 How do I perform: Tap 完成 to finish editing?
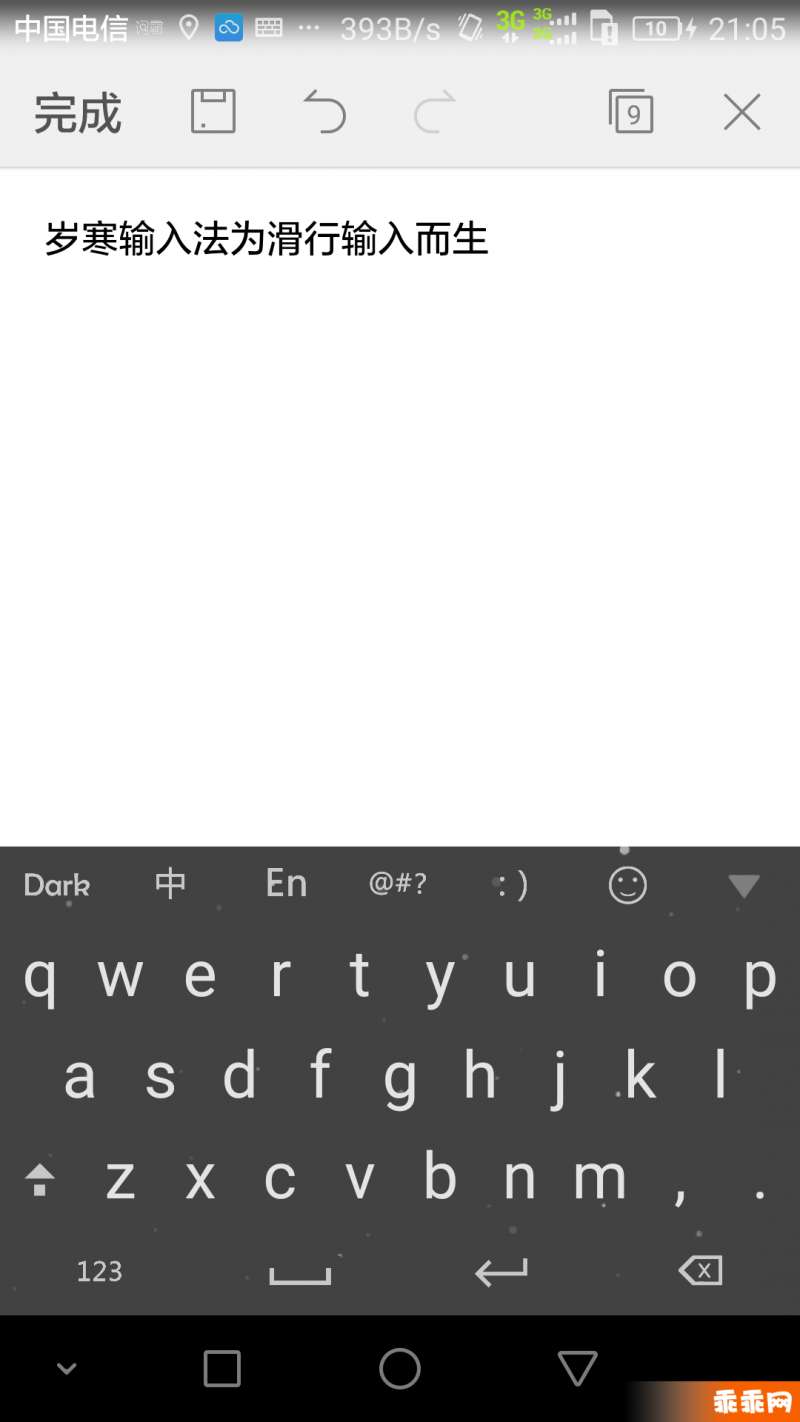pyautogui.click(x=78, y=113)
